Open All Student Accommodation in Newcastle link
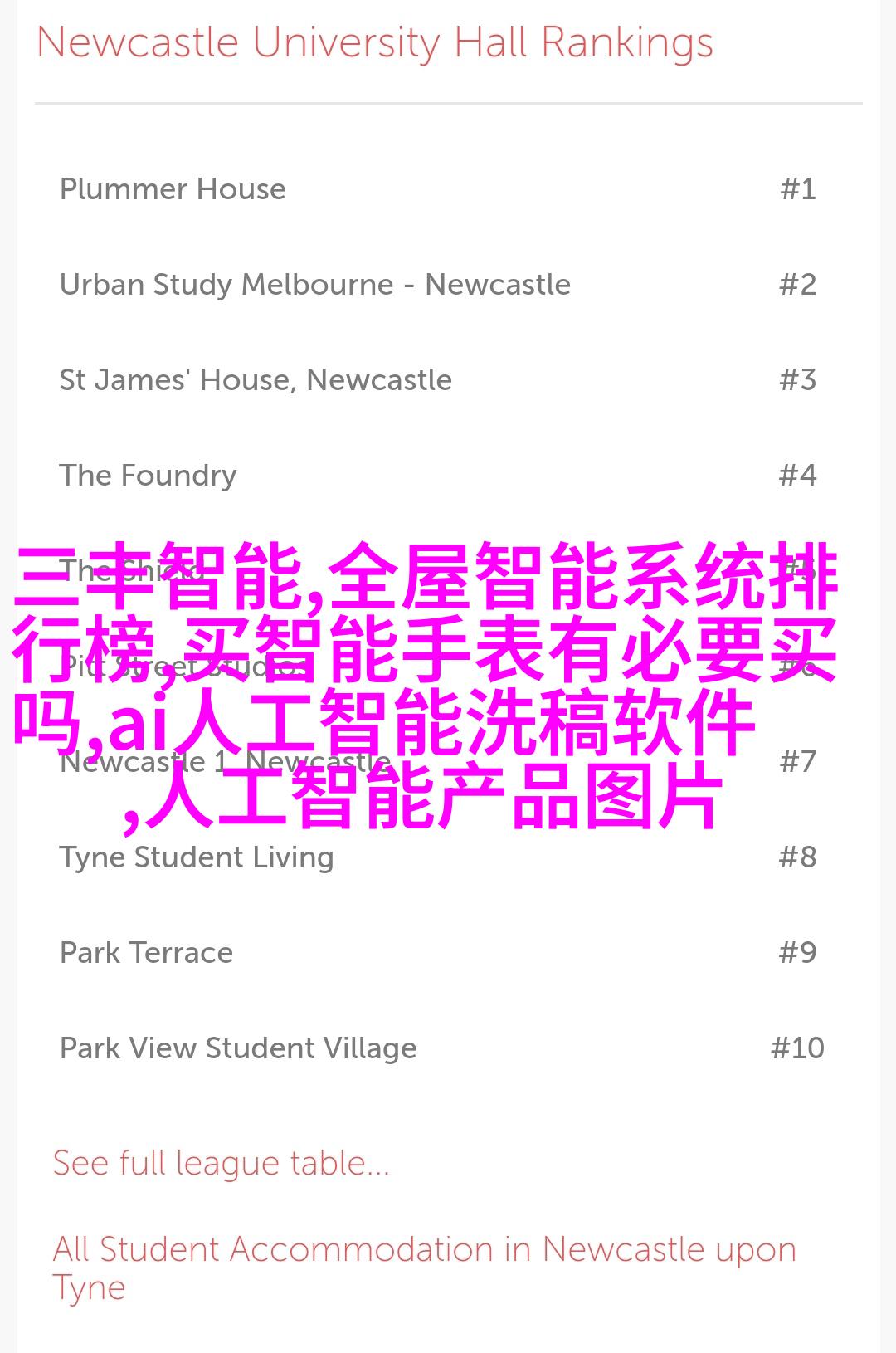Image resolution: width=896 pixels, height=1353 pixels. (424, 1250)
